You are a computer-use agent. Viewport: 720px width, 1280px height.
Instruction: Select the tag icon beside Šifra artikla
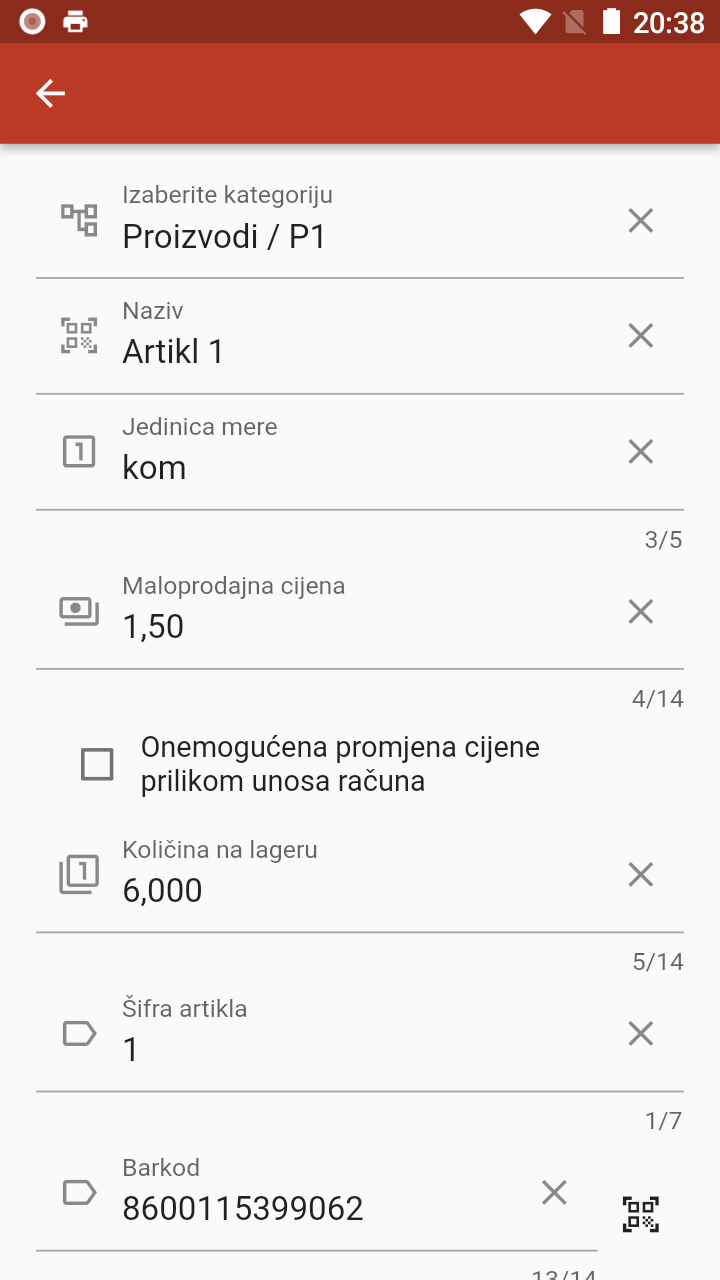click(x=78, y=1032)
